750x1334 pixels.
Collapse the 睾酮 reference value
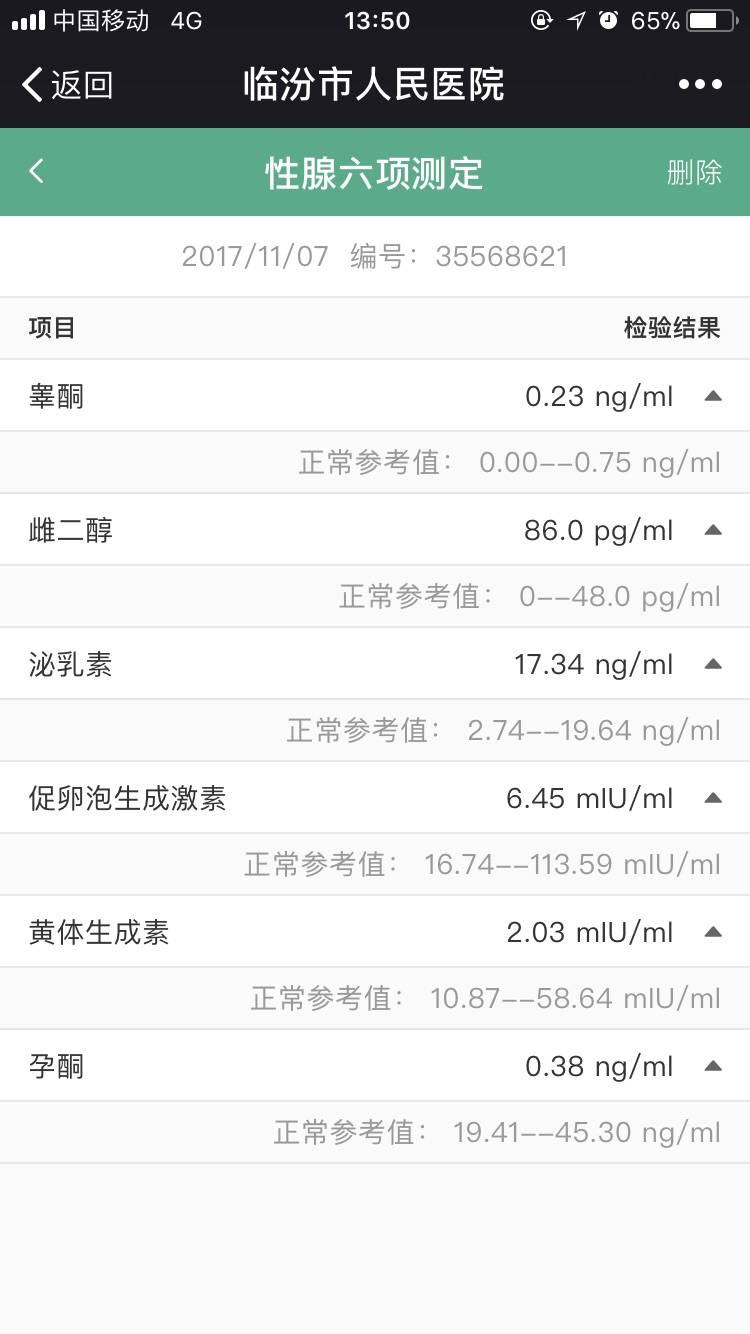pos(713,396)
